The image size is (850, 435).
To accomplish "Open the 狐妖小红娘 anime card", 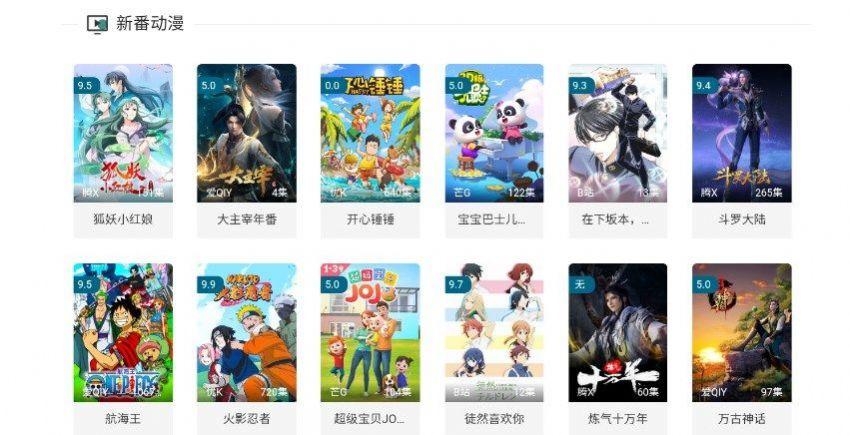I will coord(123,134).
